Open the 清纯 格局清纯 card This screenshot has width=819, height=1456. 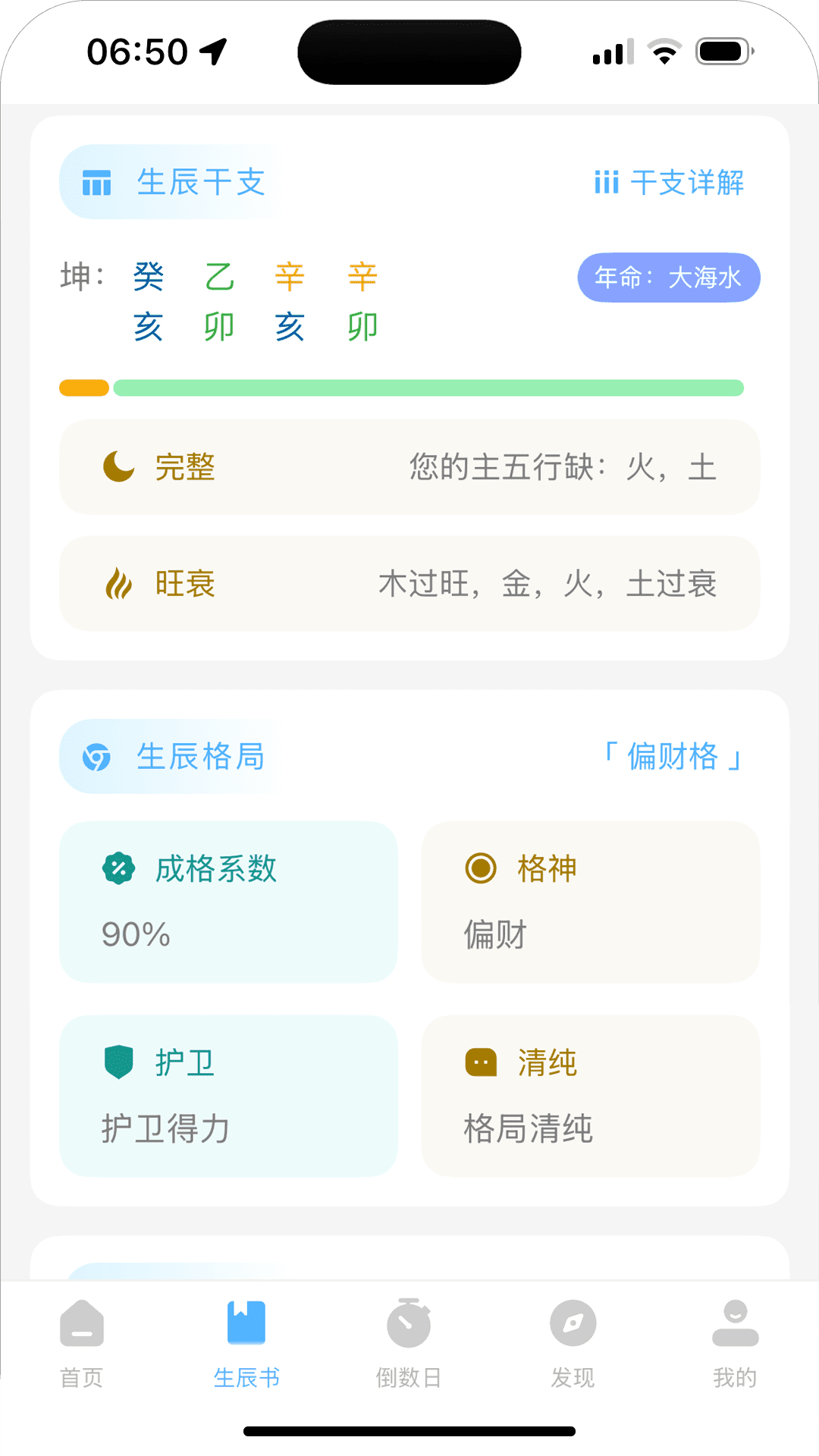point(590,1096)
